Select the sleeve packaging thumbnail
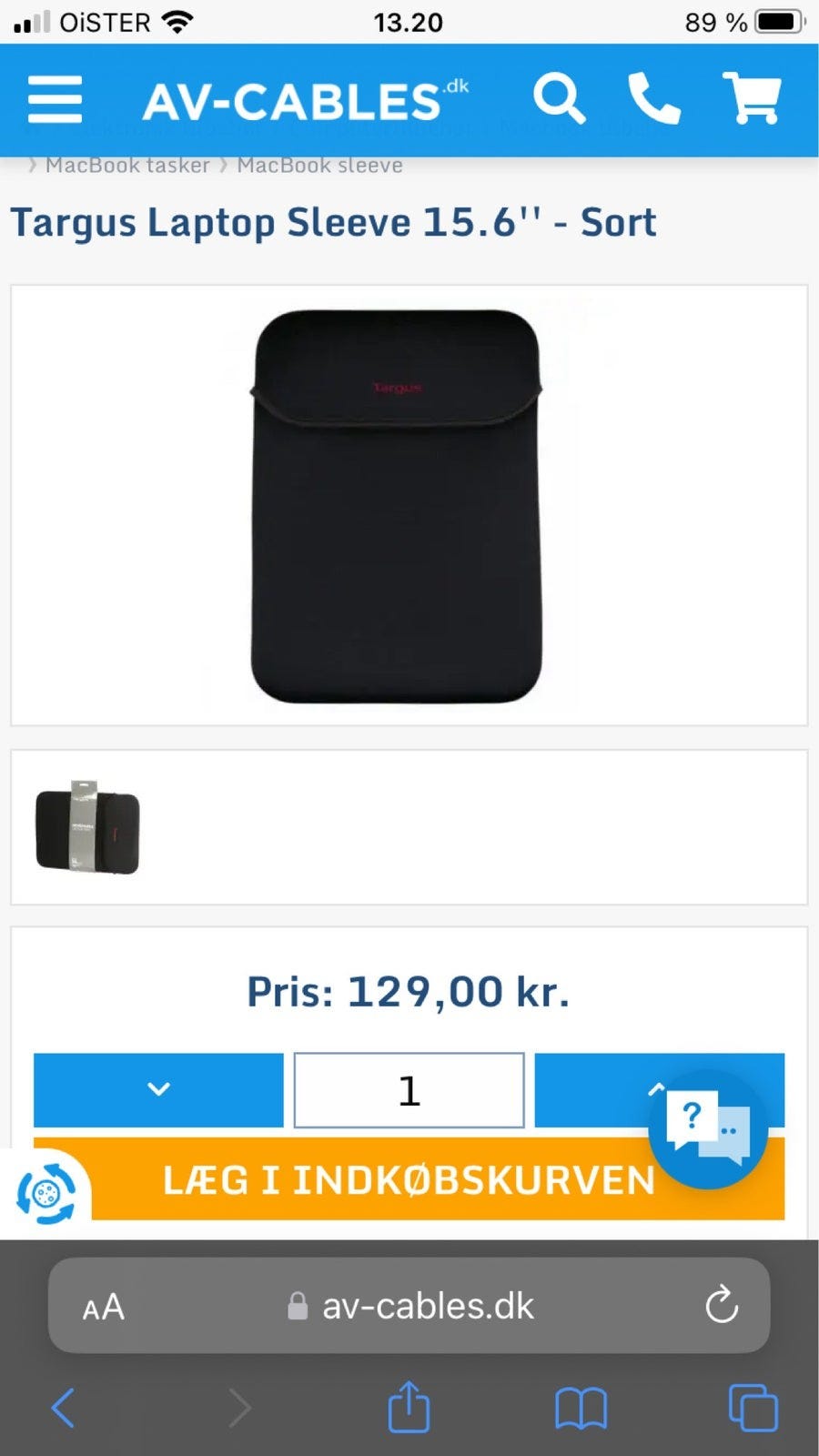Screen dimensions: 819x1456 pos(86,826)
